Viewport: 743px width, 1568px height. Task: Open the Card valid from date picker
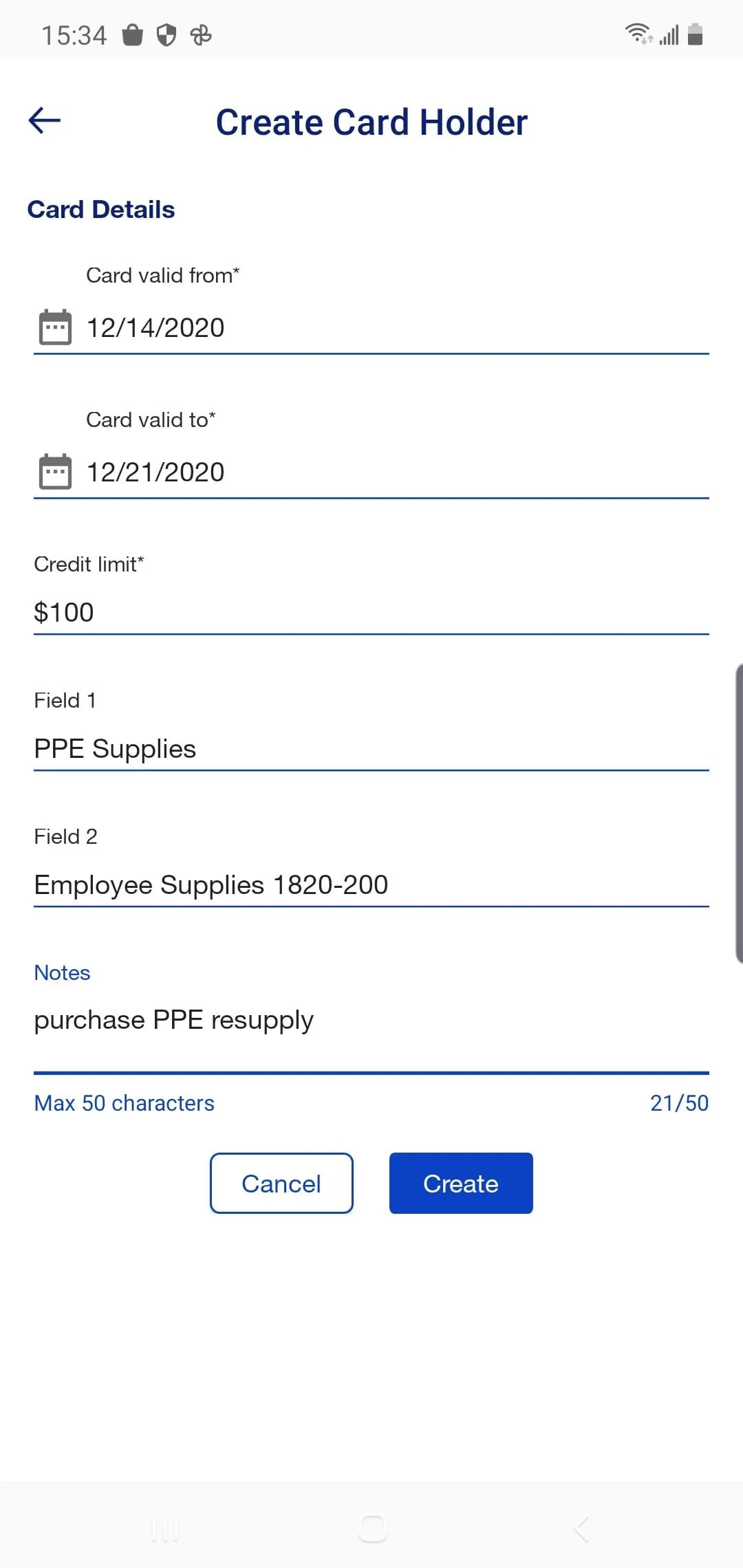click(55, 327)
